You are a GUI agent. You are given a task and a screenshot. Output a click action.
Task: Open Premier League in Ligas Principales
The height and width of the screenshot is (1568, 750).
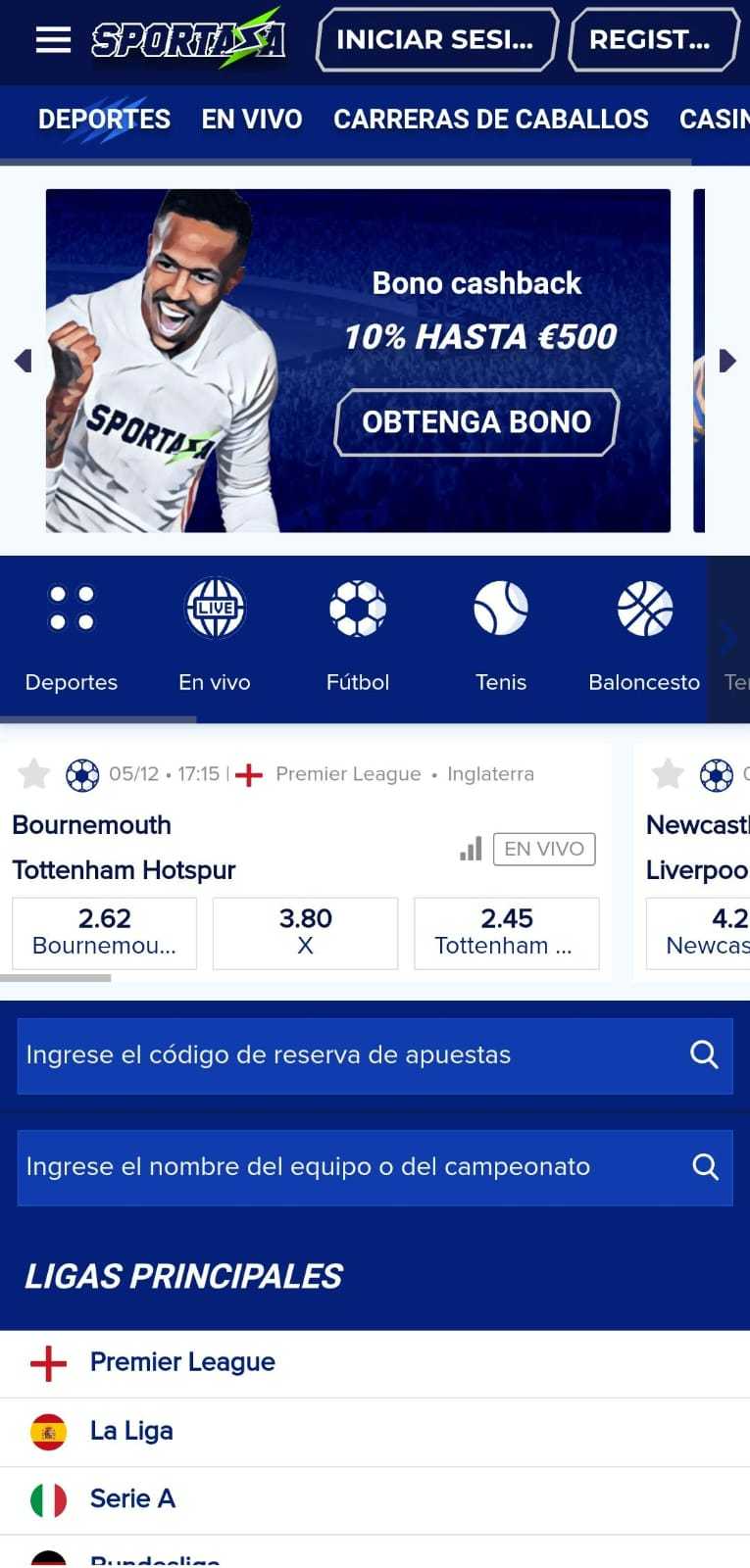375,1363
